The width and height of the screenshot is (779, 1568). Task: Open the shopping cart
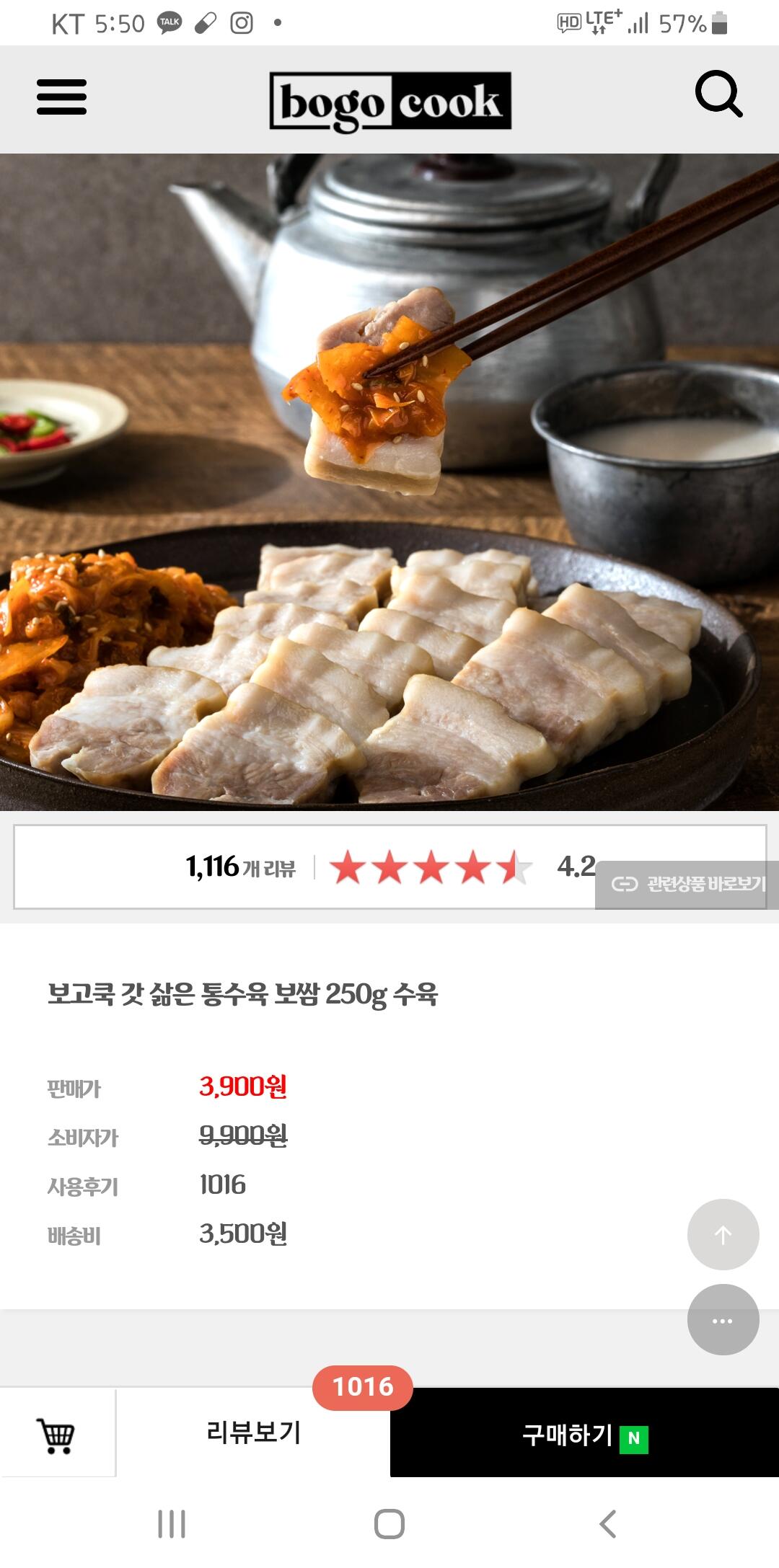click(57, 1435)
